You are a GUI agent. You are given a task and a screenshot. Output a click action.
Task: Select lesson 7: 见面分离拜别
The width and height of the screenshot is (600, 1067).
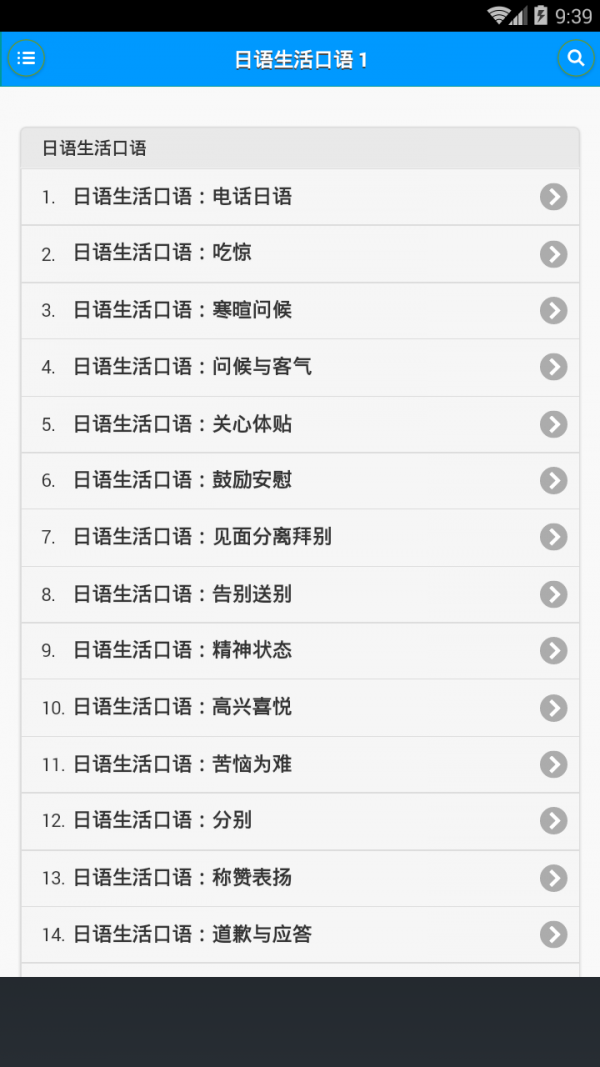click(x=300, y=537)
